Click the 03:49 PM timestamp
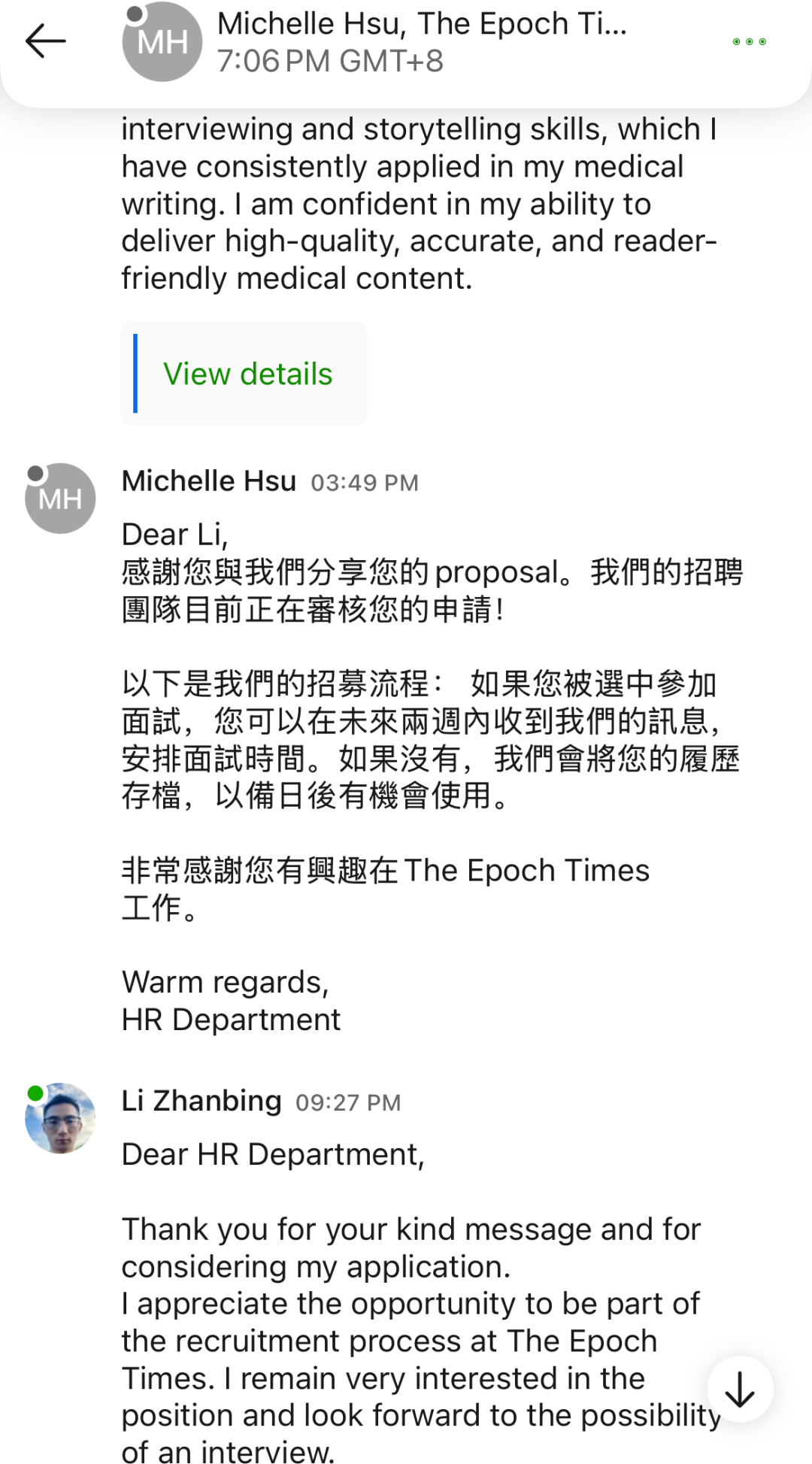The height and width of the screenshot is (1464, 812). point(366,483)
